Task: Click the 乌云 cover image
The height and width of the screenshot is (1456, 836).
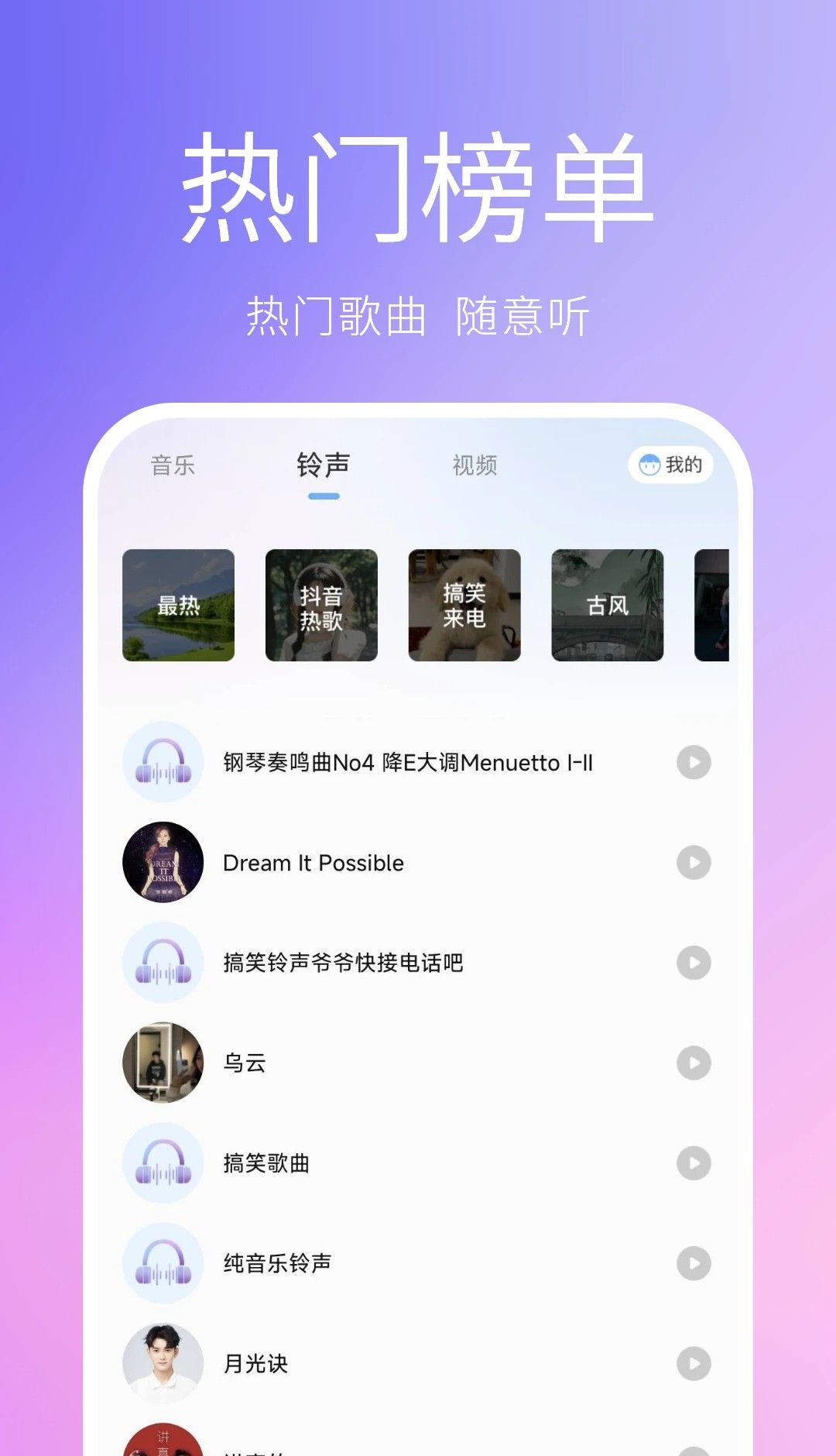Action: click(x=162, y=1063)
